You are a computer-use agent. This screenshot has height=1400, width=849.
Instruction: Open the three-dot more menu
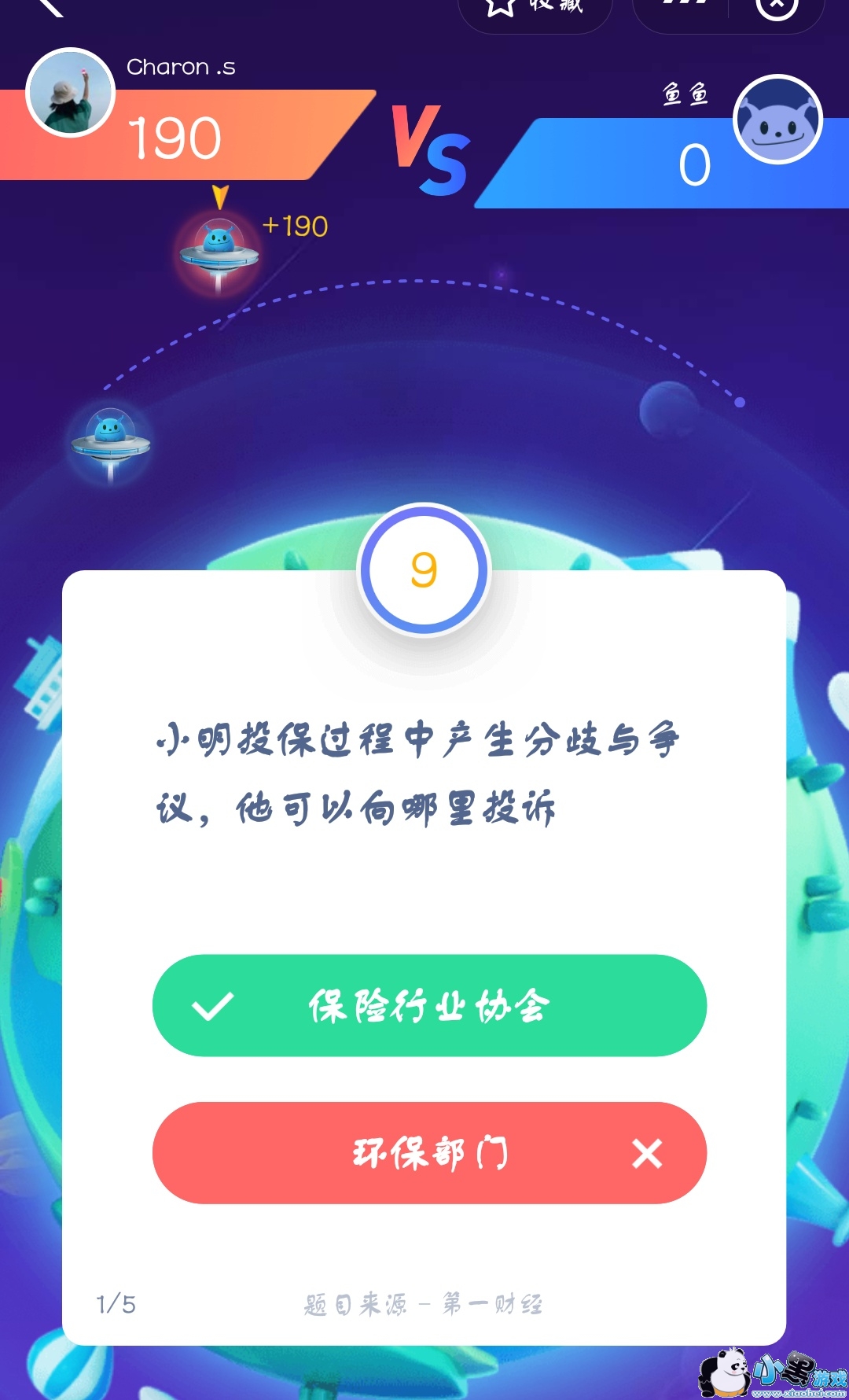pyautogui.click(x=682, y=5)
